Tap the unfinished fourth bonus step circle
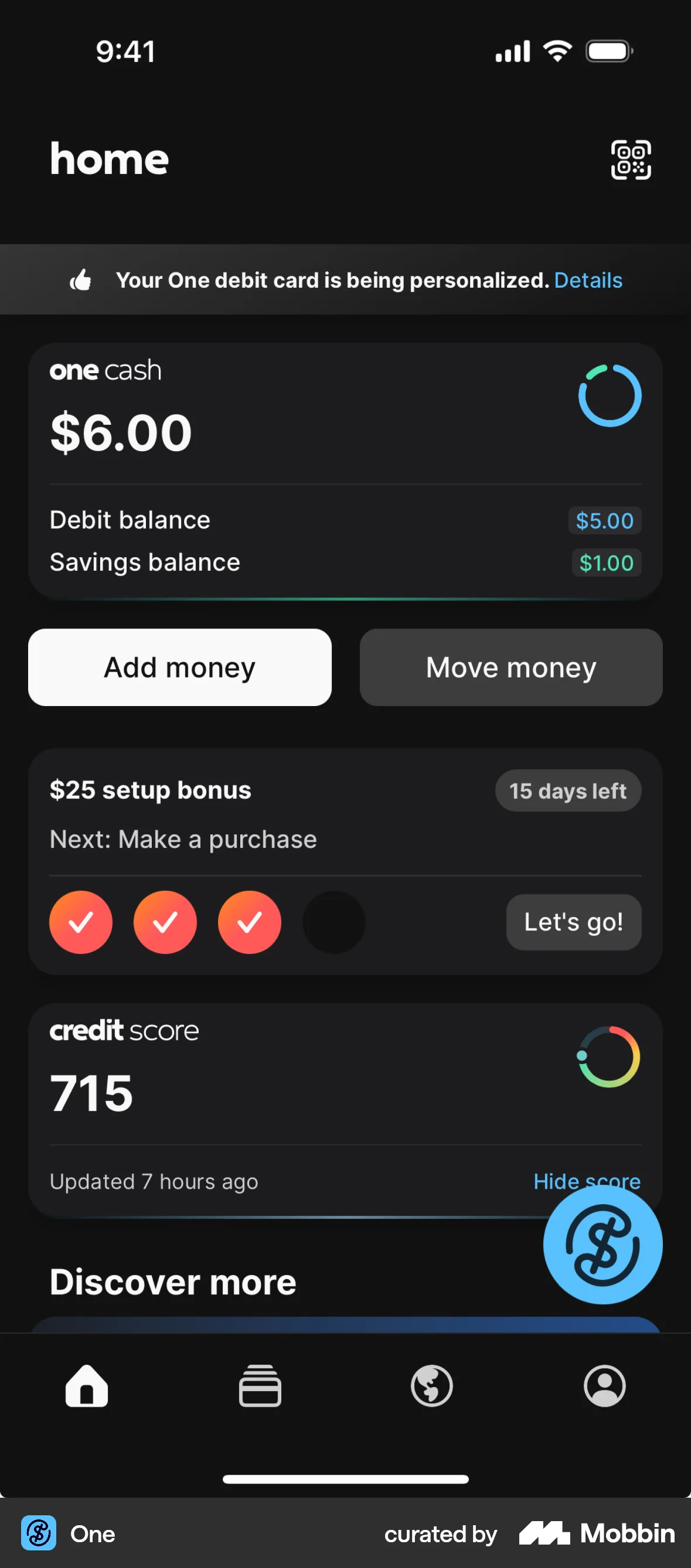This screenshot has height=1568, width=691. [333, 922]
